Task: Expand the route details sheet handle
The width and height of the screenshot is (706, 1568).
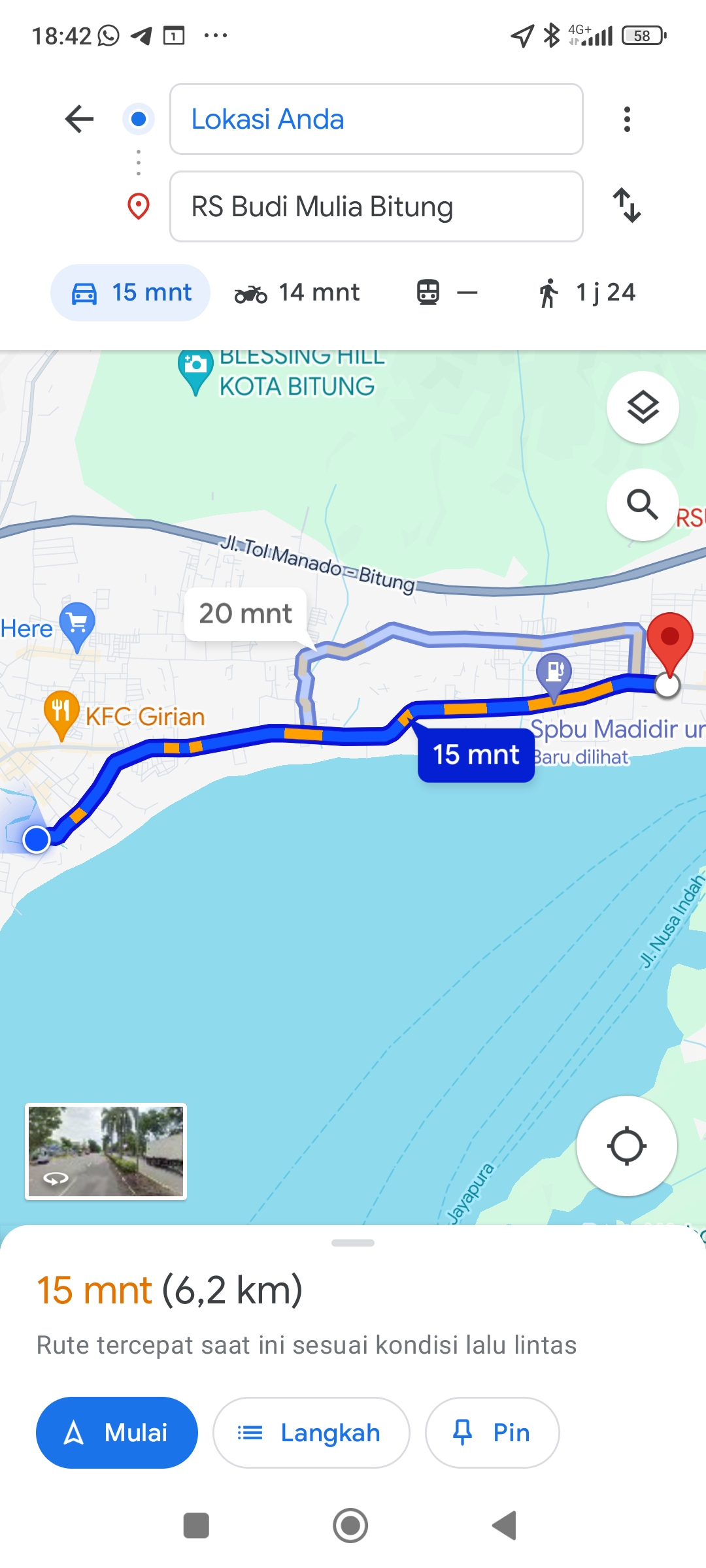Action: point(353,1243)
